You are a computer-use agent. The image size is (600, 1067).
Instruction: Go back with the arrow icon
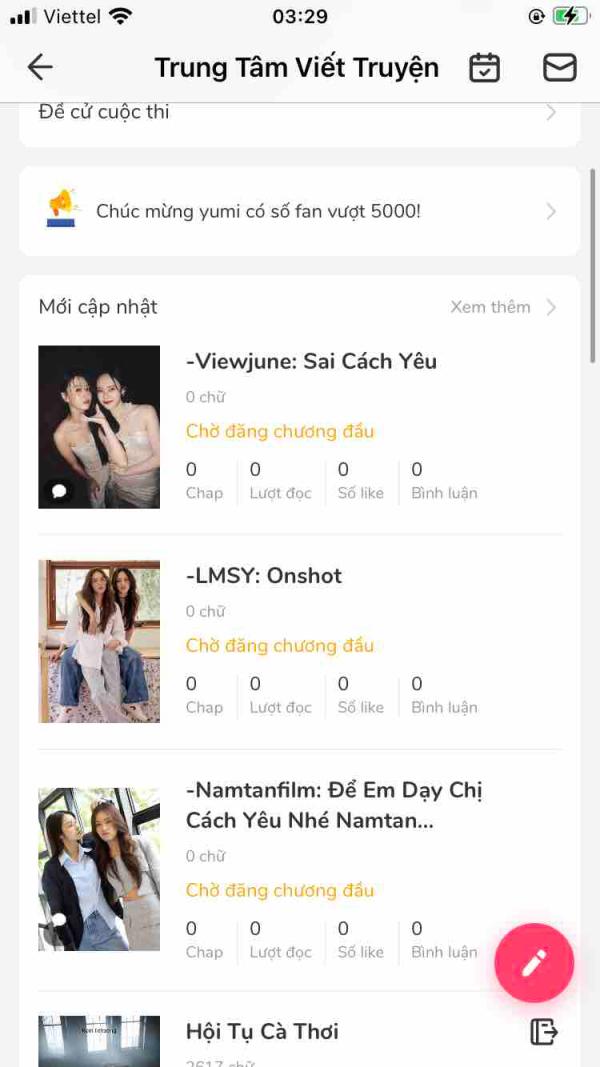coord(40,67)
